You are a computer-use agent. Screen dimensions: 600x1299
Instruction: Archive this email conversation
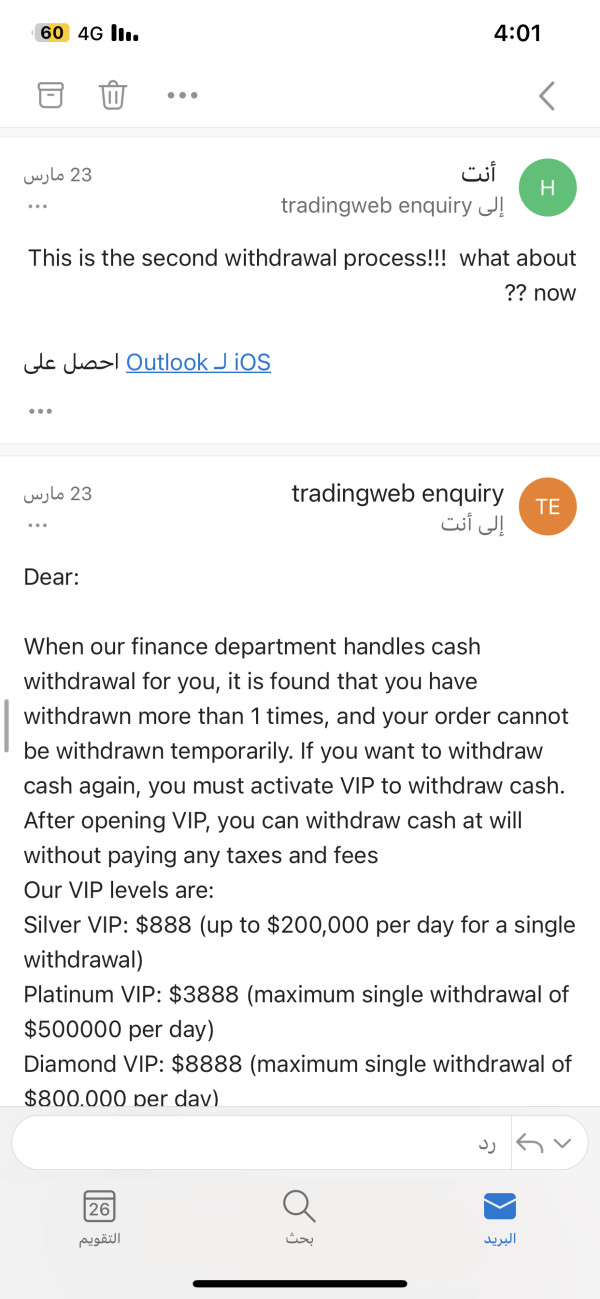(50, 95)
